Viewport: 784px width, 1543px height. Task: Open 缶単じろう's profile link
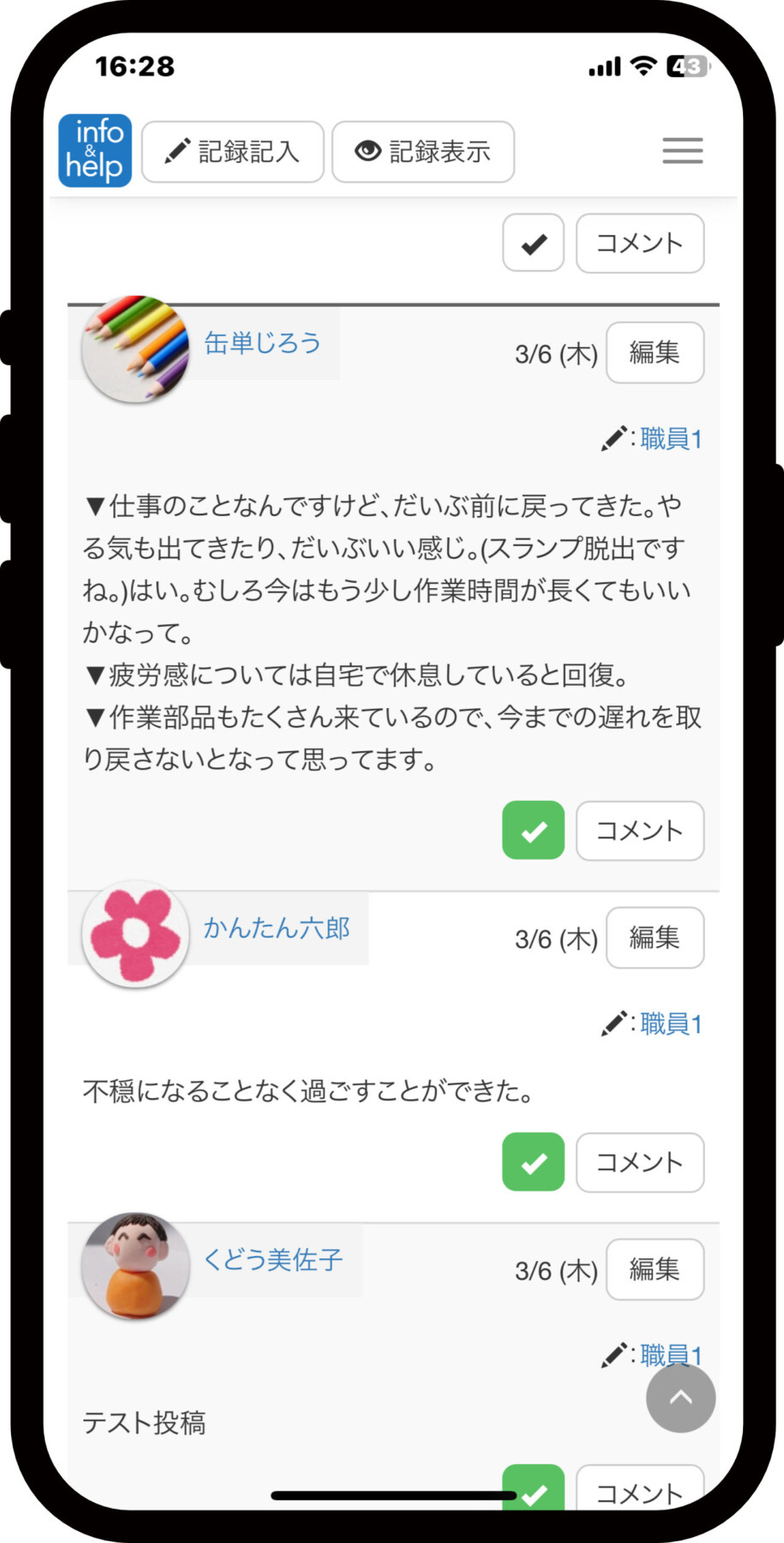point(262,343)
